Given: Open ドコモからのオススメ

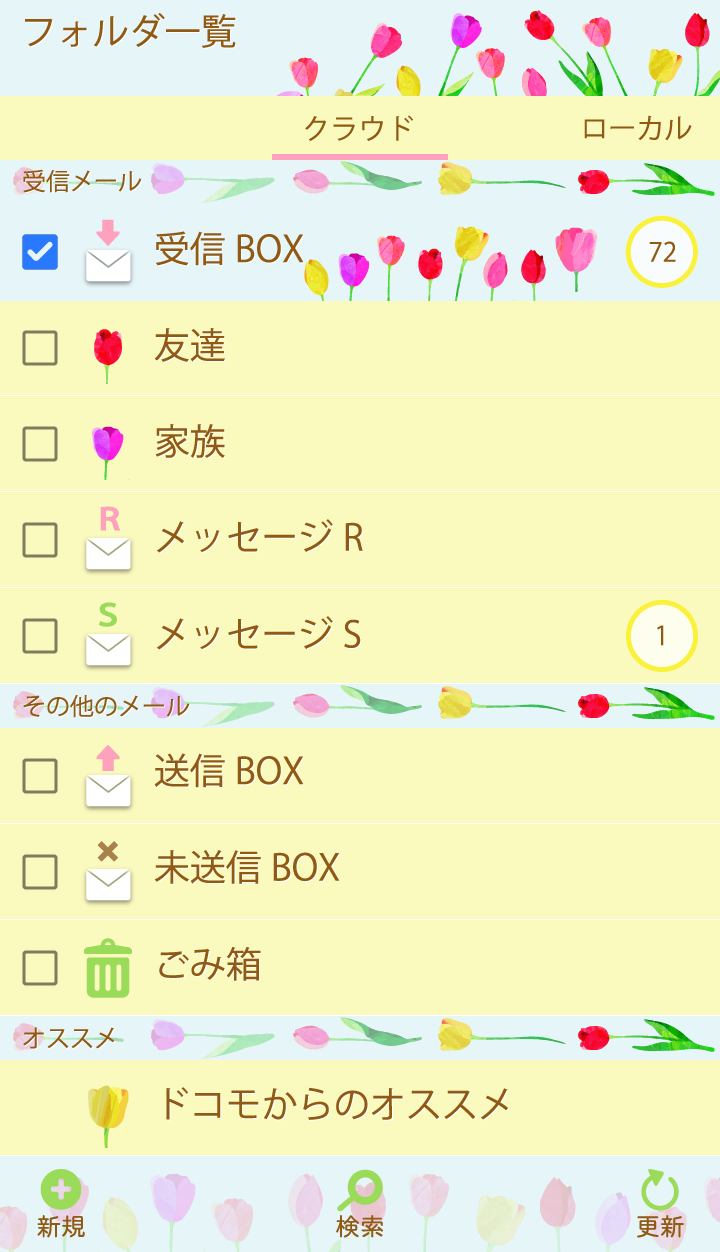Looking at the screenshot, I should click(x=333, y=1105).
